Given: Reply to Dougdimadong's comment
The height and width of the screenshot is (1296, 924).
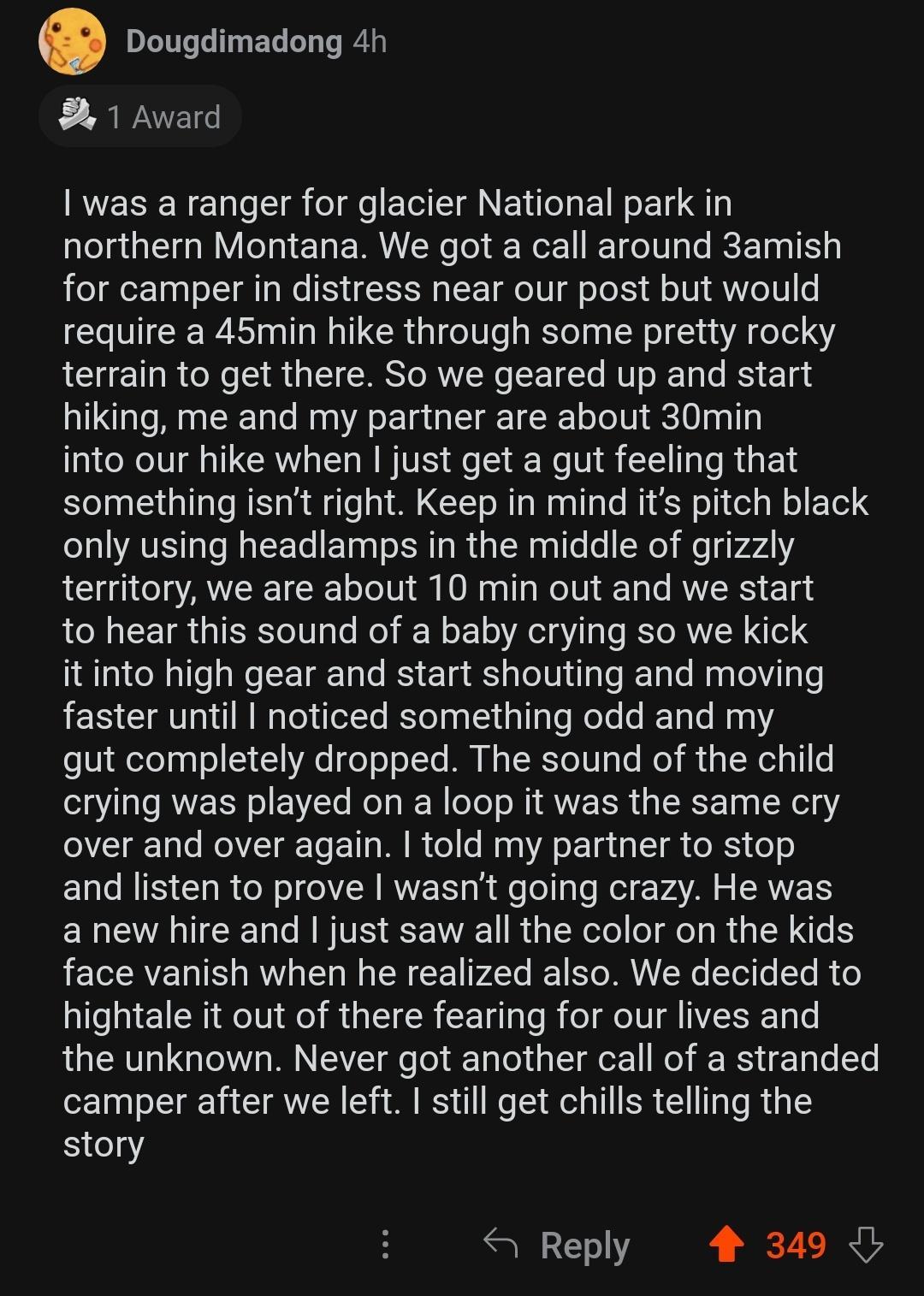Looking at the screenshot, I should (557, 1245).
